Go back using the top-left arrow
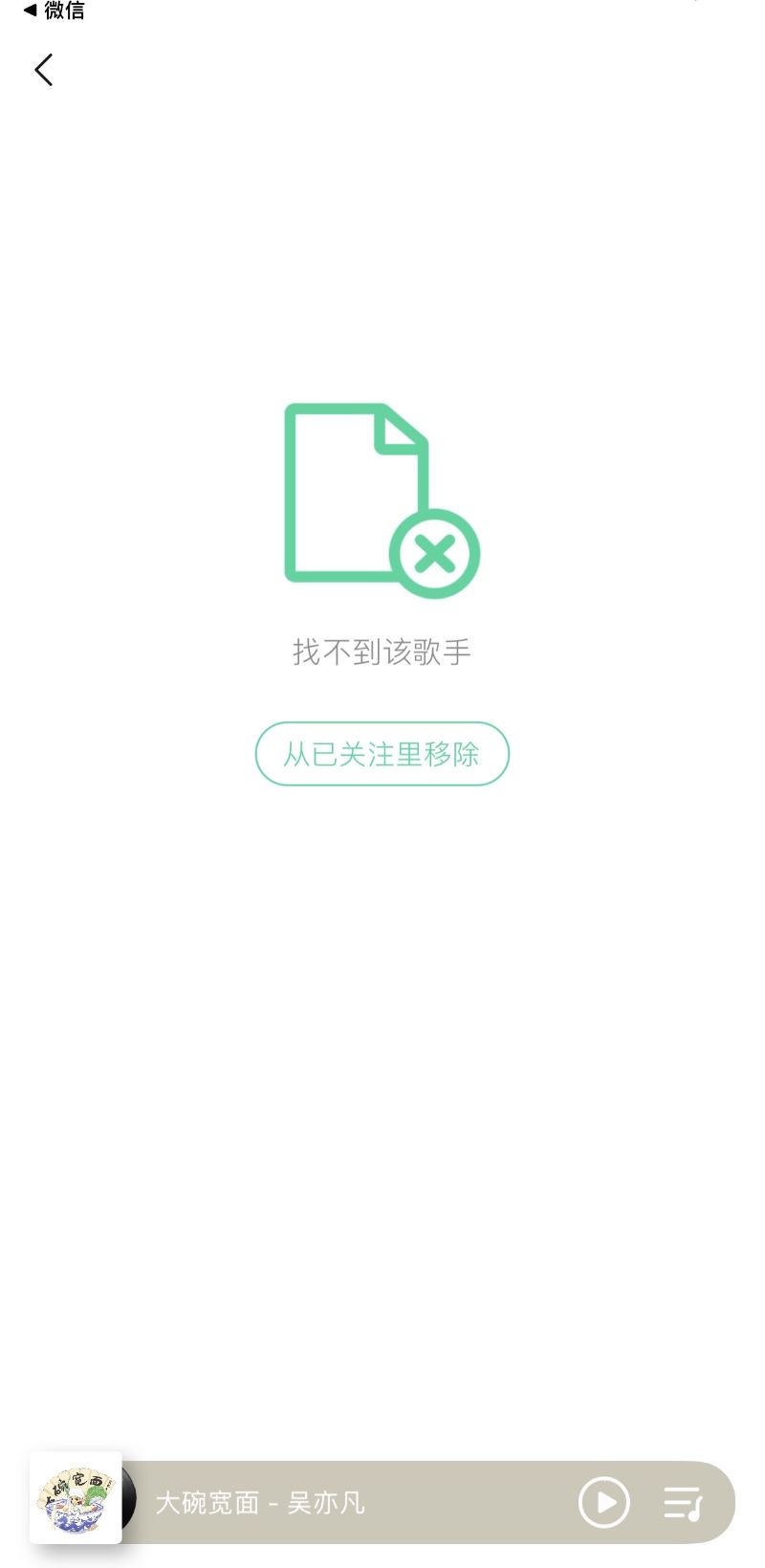The image size is (765, 1568). [44, 70]
